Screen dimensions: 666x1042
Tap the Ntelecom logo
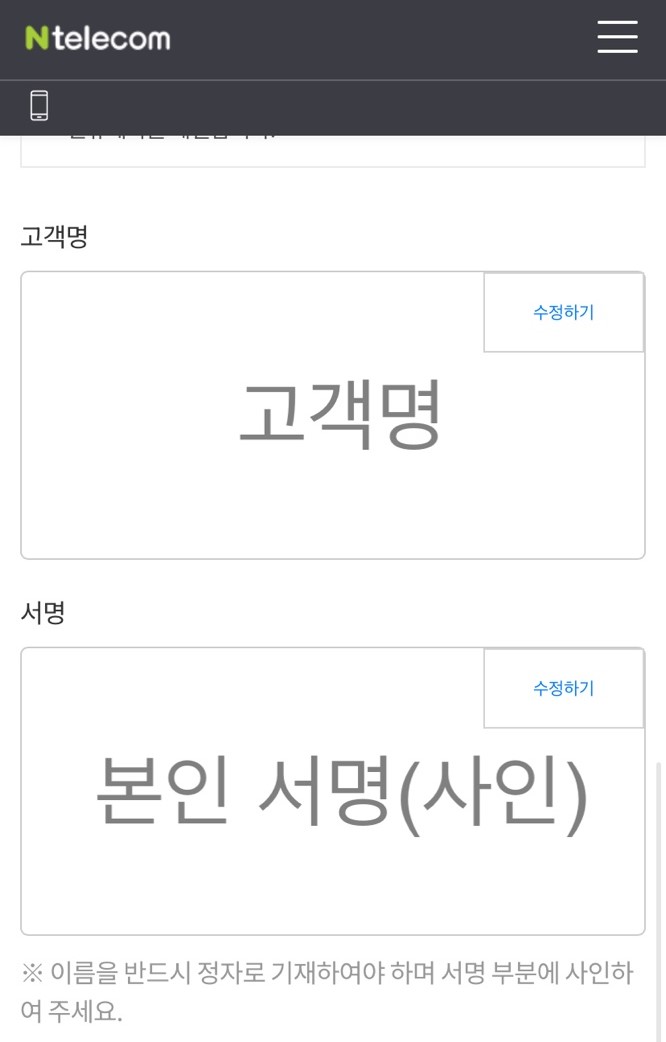[x=98, y=39]
